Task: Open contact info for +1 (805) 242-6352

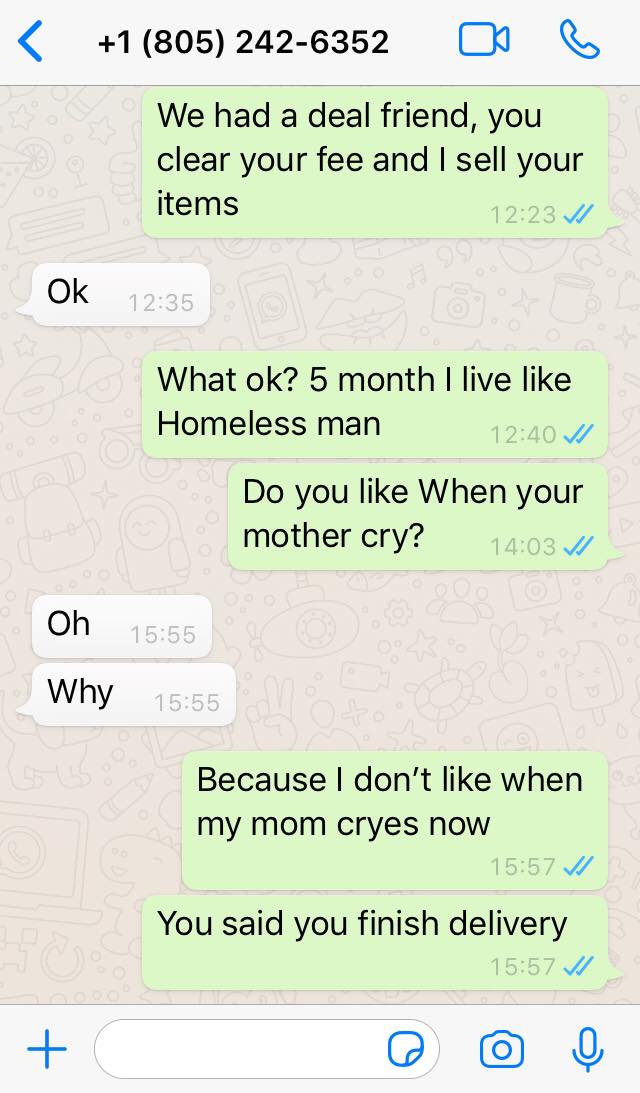Action: click(243, 42)
